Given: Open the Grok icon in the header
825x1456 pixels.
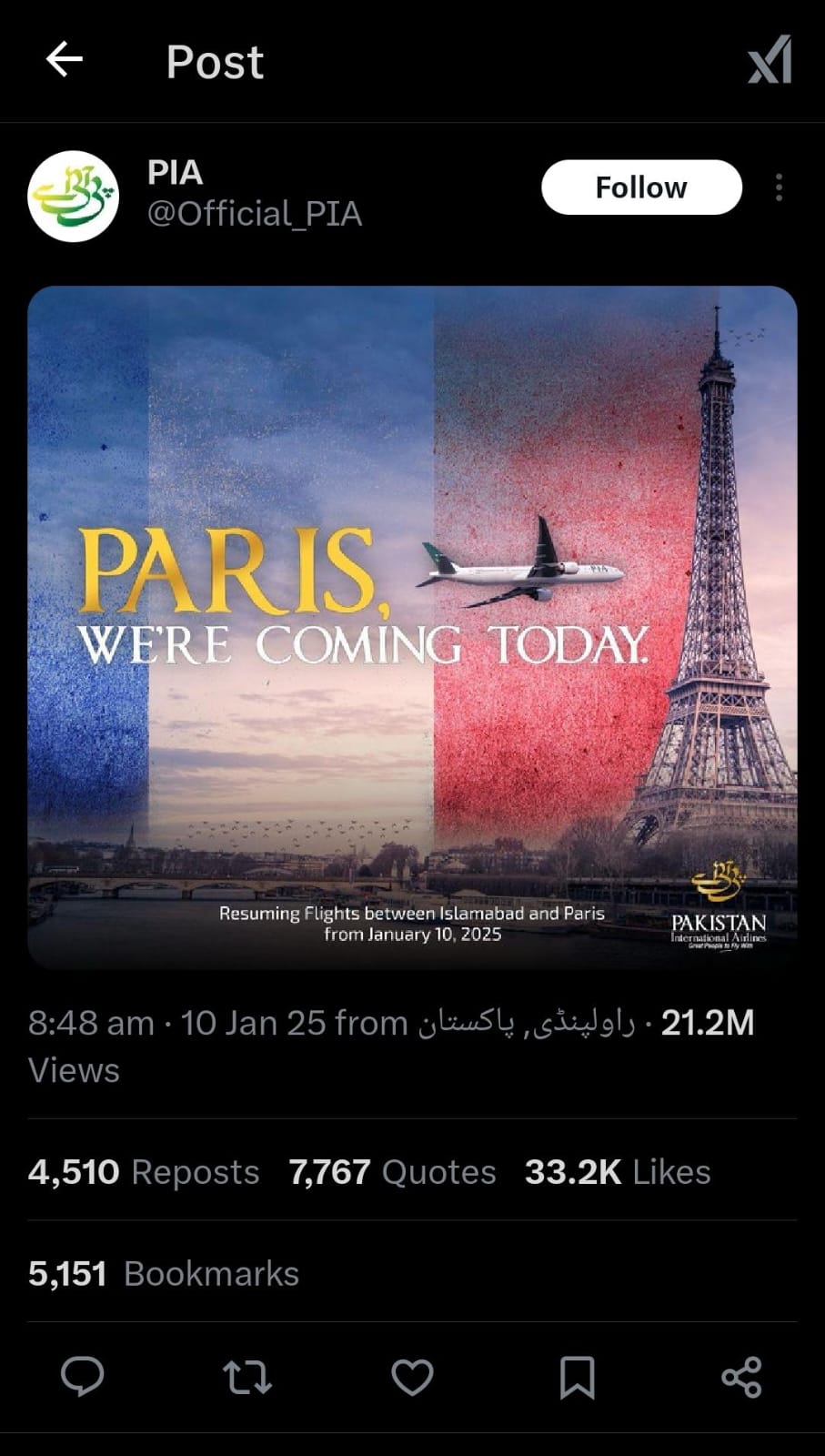Looking at the screenshot, I should [770, 61].
